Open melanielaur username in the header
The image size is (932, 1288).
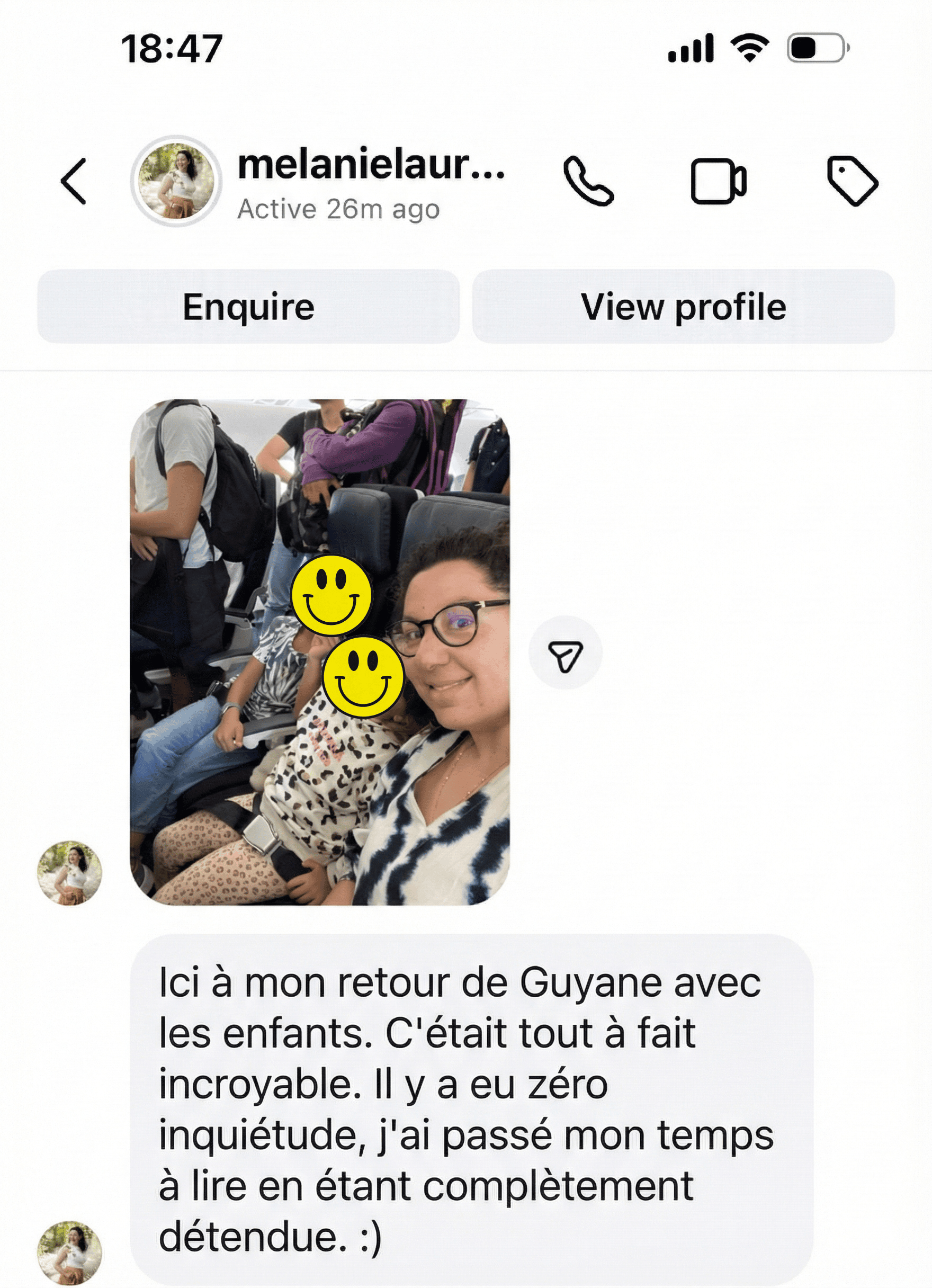click(x=371, y=165)
